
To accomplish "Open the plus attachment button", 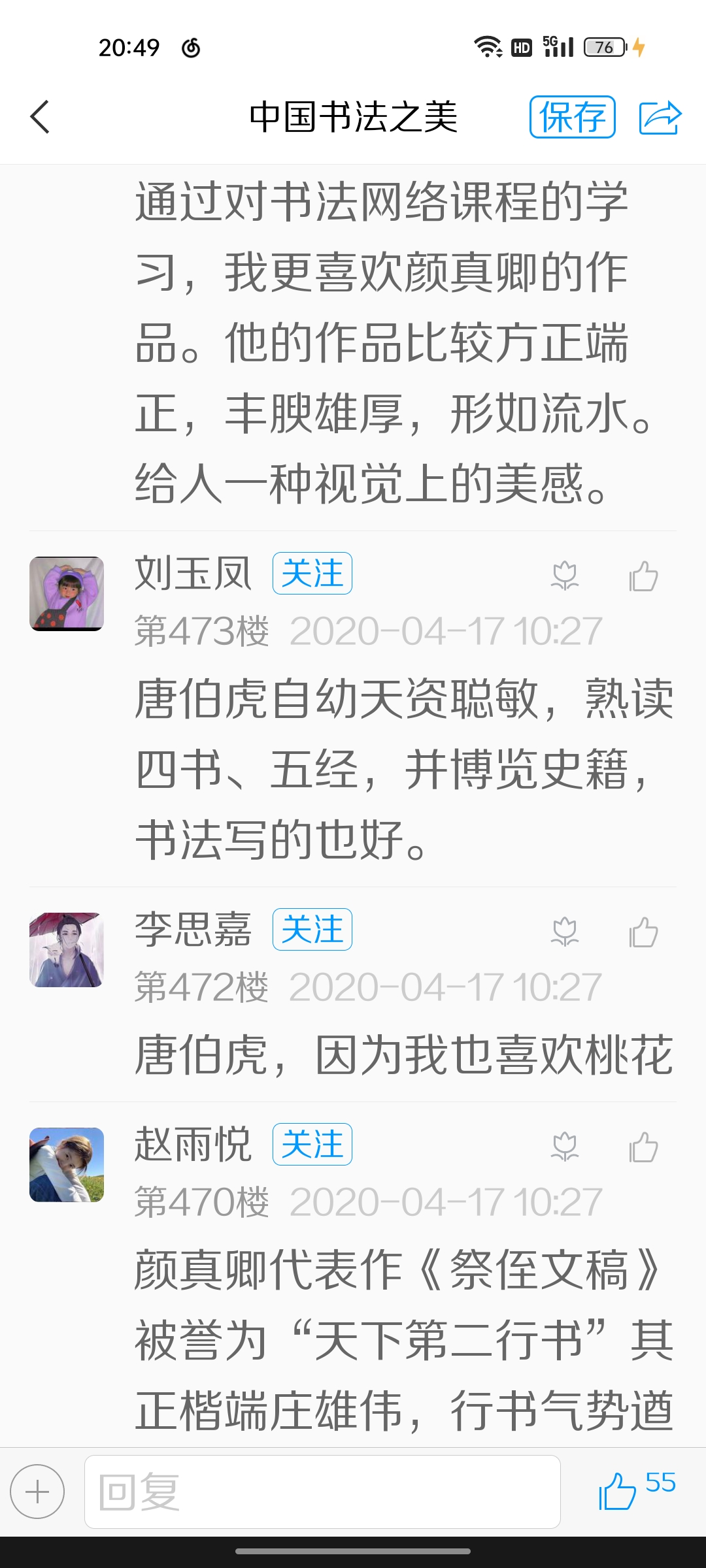I will tap(37, 1492).
